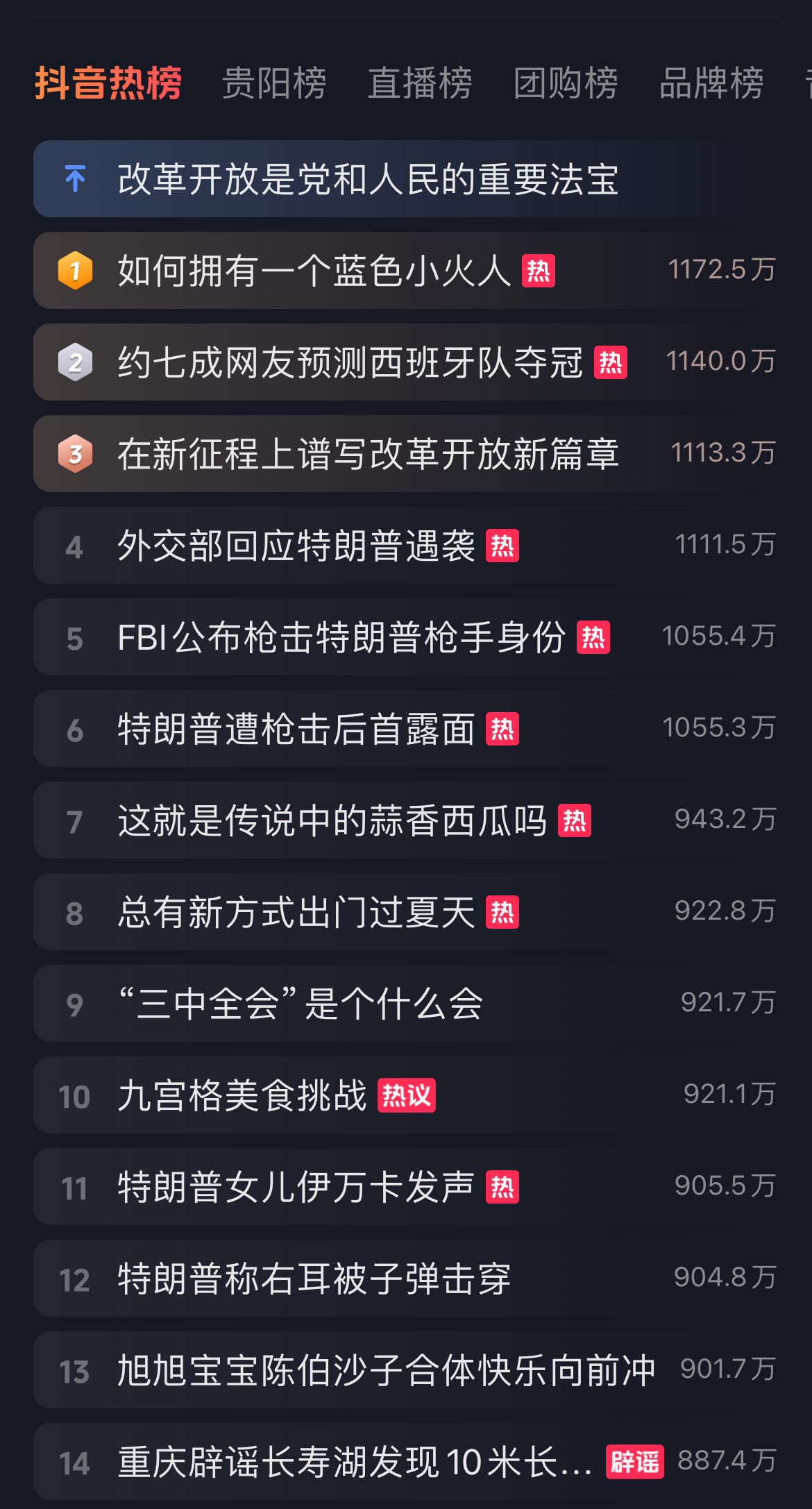Screen dimensions: 812x1509
Task: Switch to the 贵阳榜 tab
Action: click(274, 83)
